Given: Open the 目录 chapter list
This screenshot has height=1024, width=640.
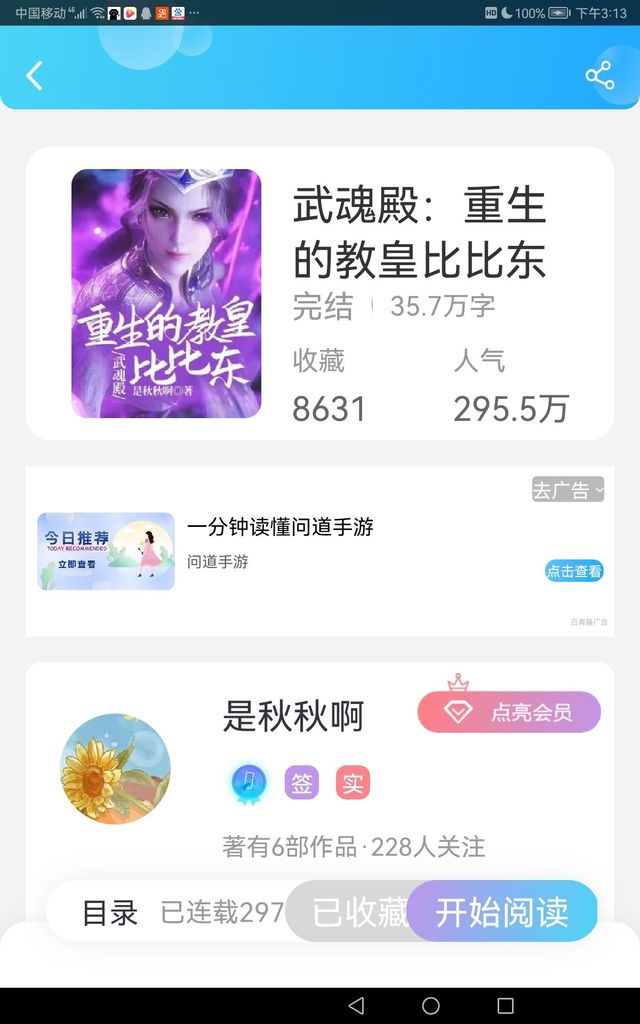Looking at the screenshot, I should click(x=110, y=912).
